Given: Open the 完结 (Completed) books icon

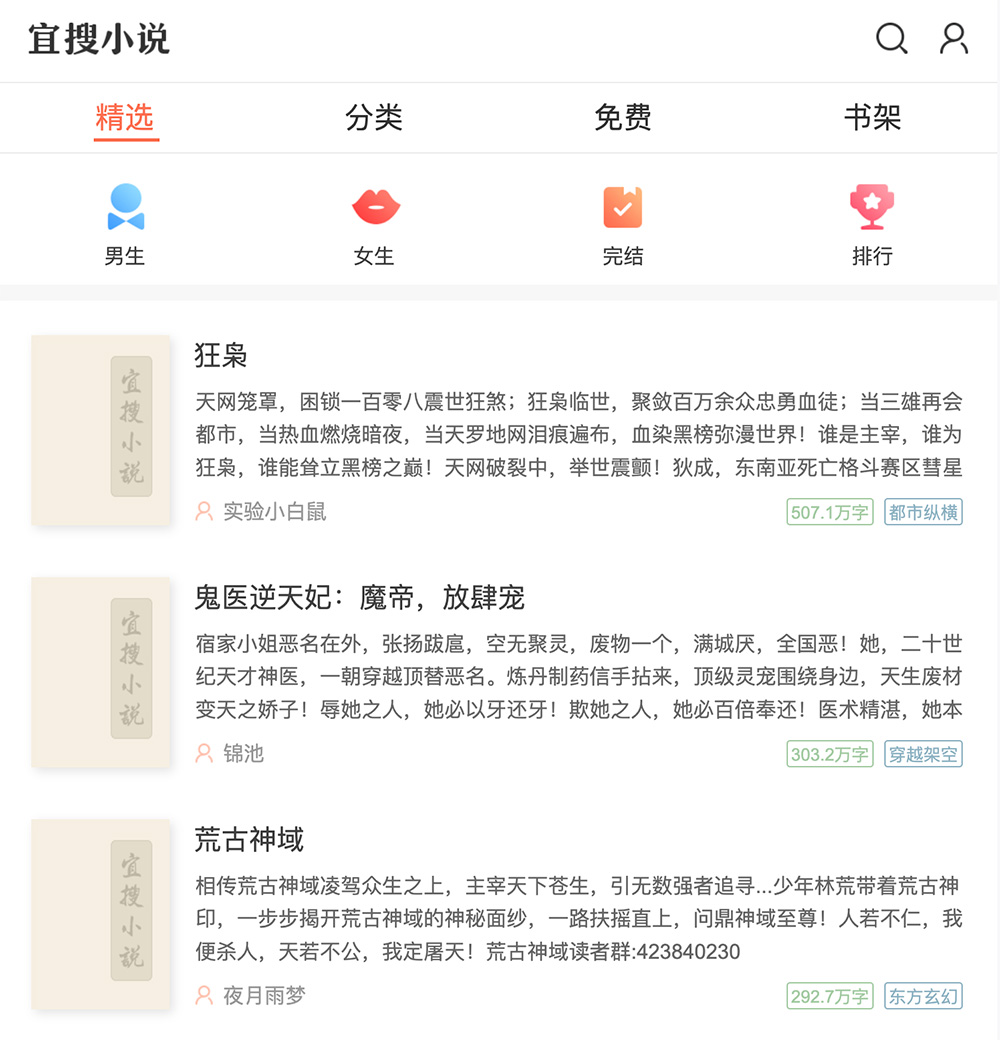Looking at the screenshot, I should pyautogui.click(x=623, y=206).
